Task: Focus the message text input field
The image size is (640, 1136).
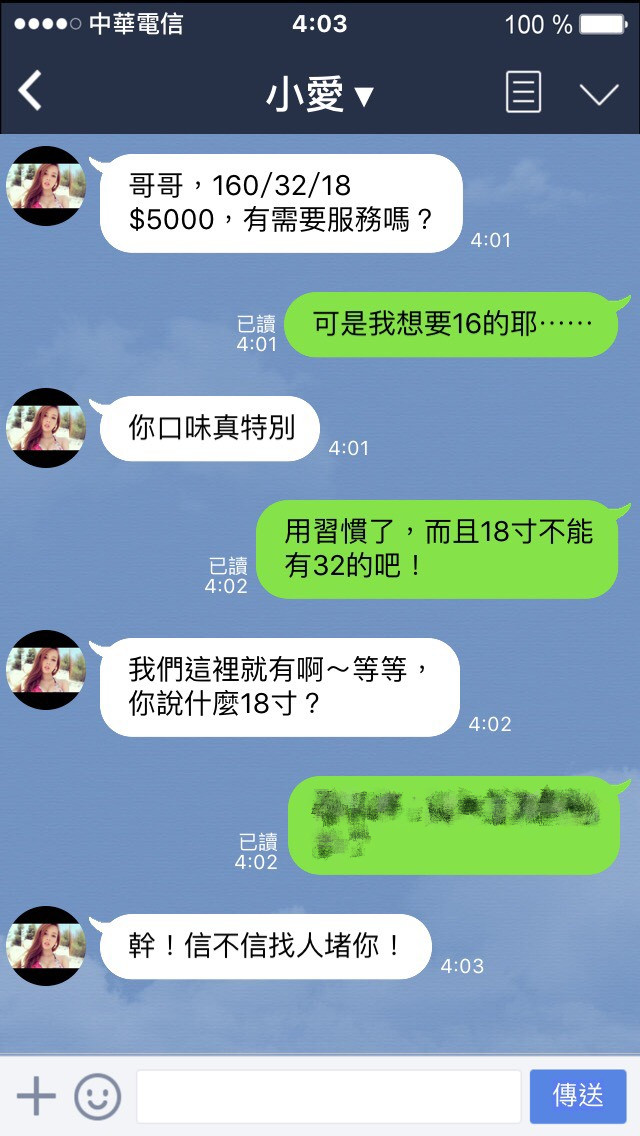Action: pyautogui.click(x=328, y=1096)
